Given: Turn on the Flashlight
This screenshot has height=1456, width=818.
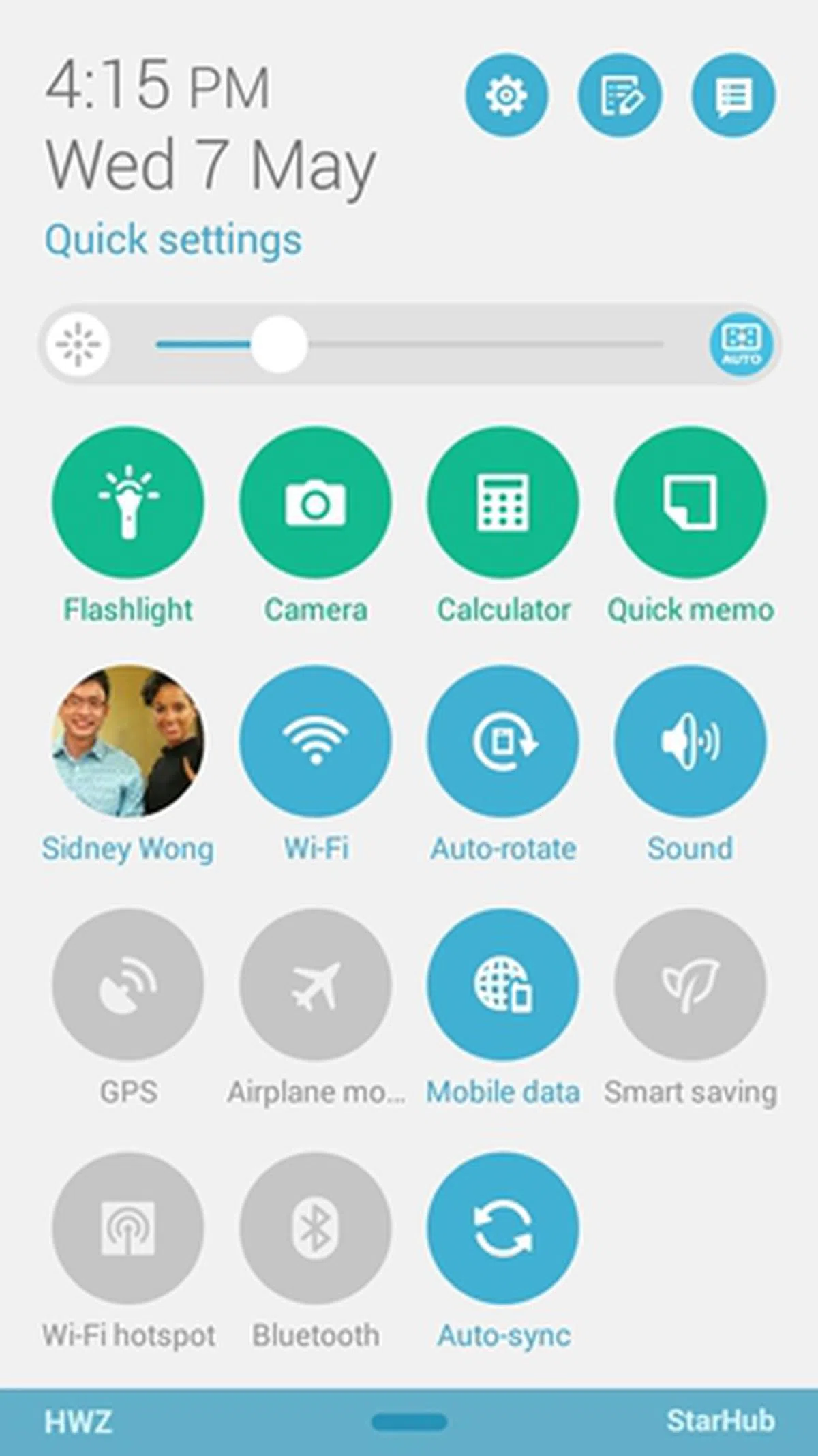Looking at the screenshot, I should [128, 503].
